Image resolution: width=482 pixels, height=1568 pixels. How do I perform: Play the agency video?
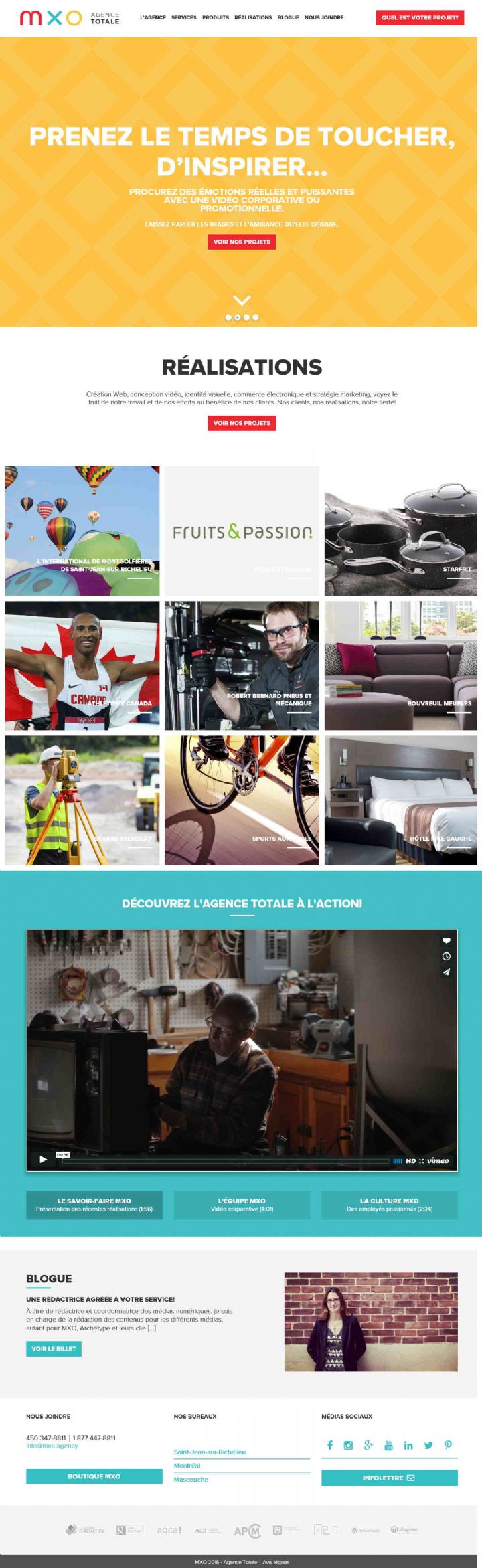pyautogui.click(x=43, y=1160)
